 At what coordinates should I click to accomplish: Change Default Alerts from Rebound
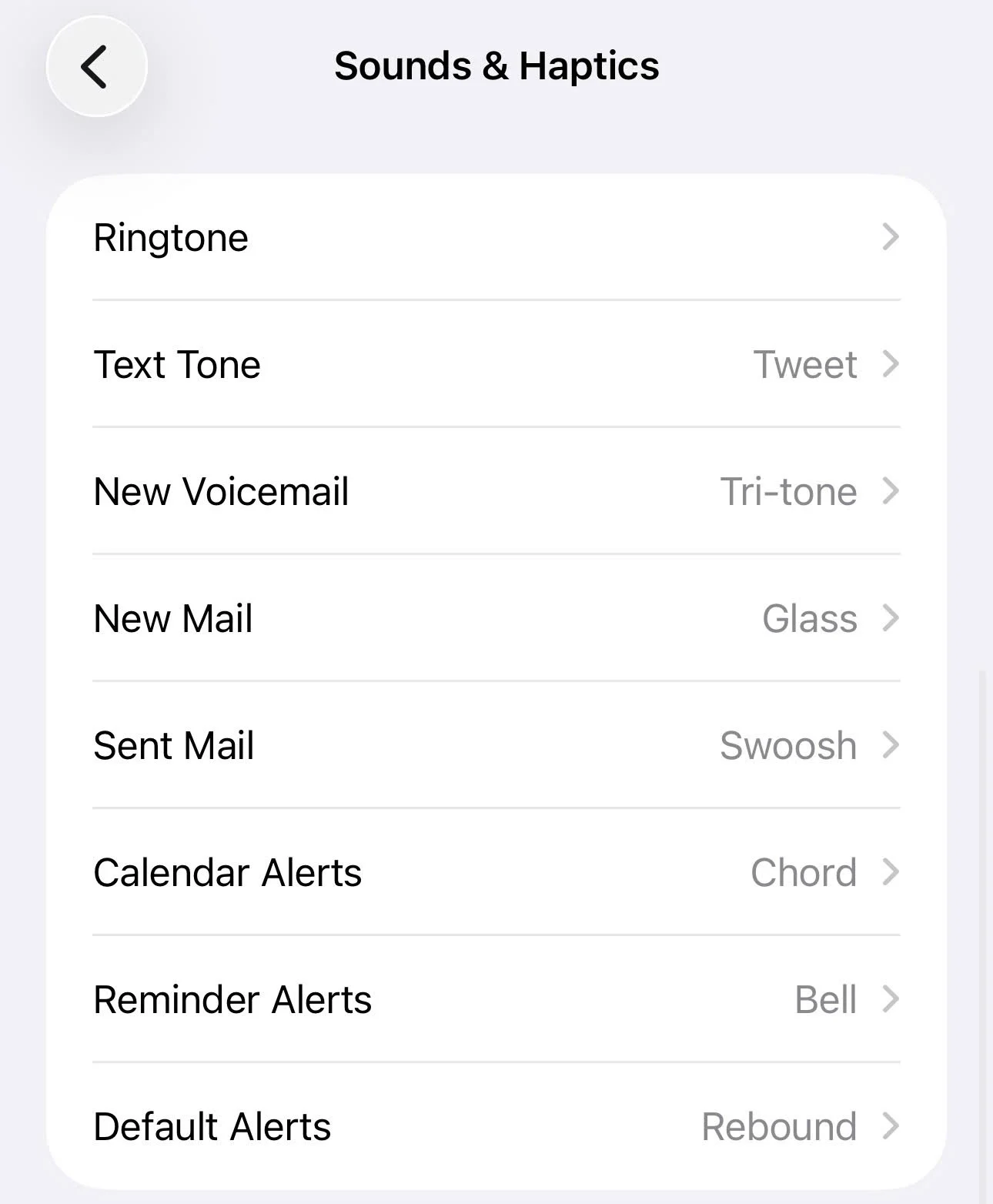pos(496,1126)
